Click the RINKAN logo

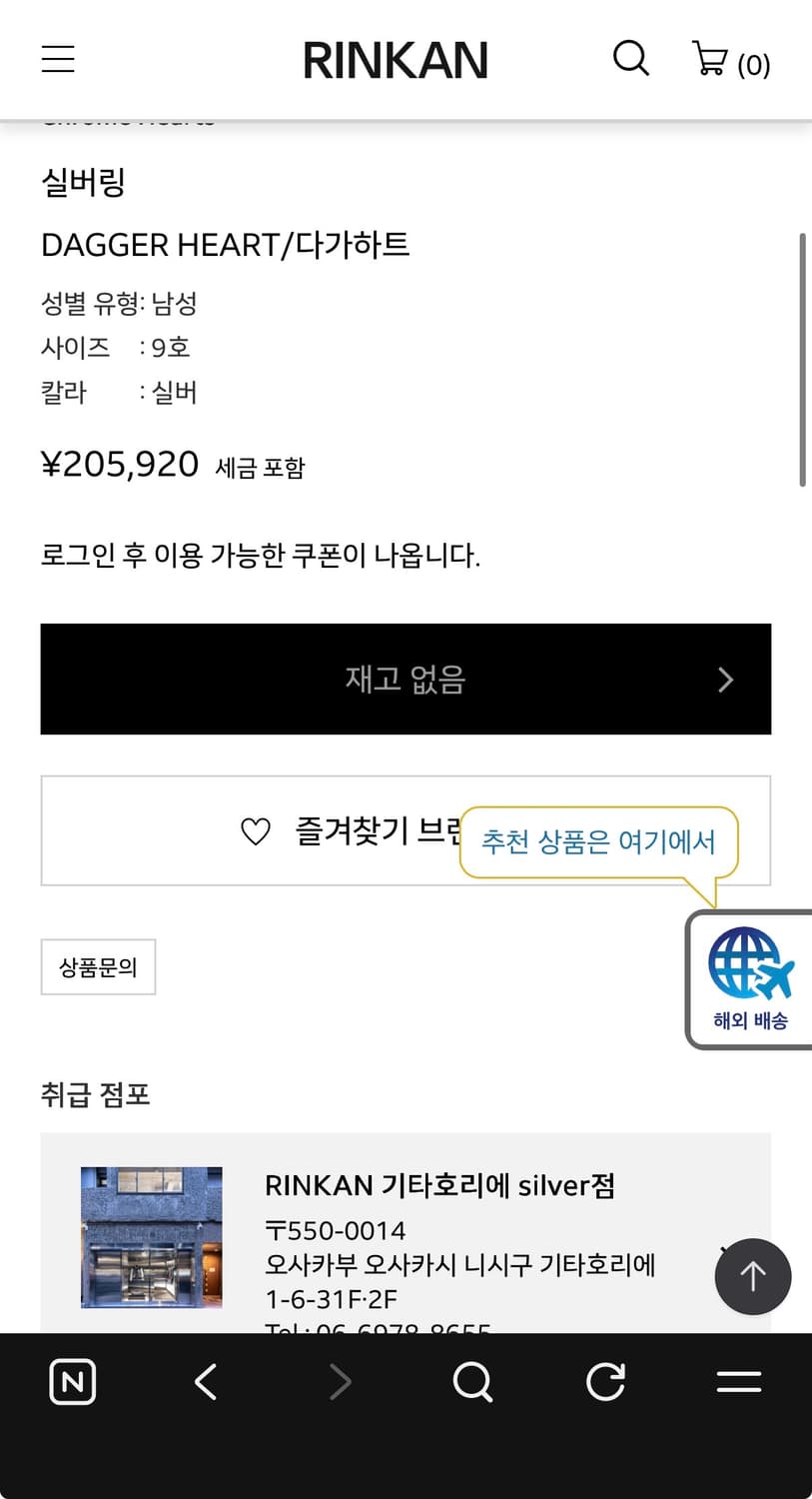pos(396,59)
